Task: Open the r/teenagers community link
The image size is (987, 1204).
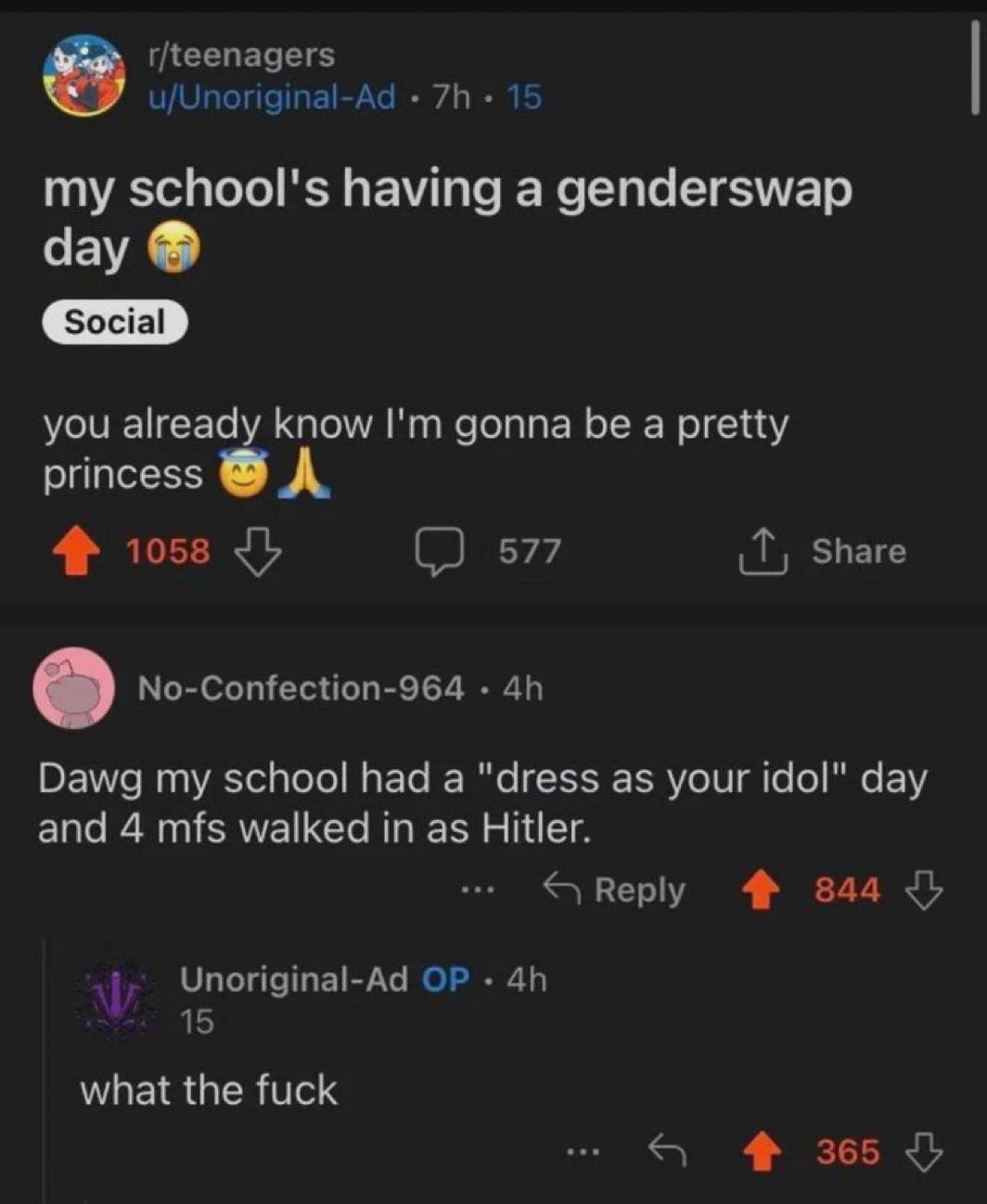Action: tap(241, 55)
